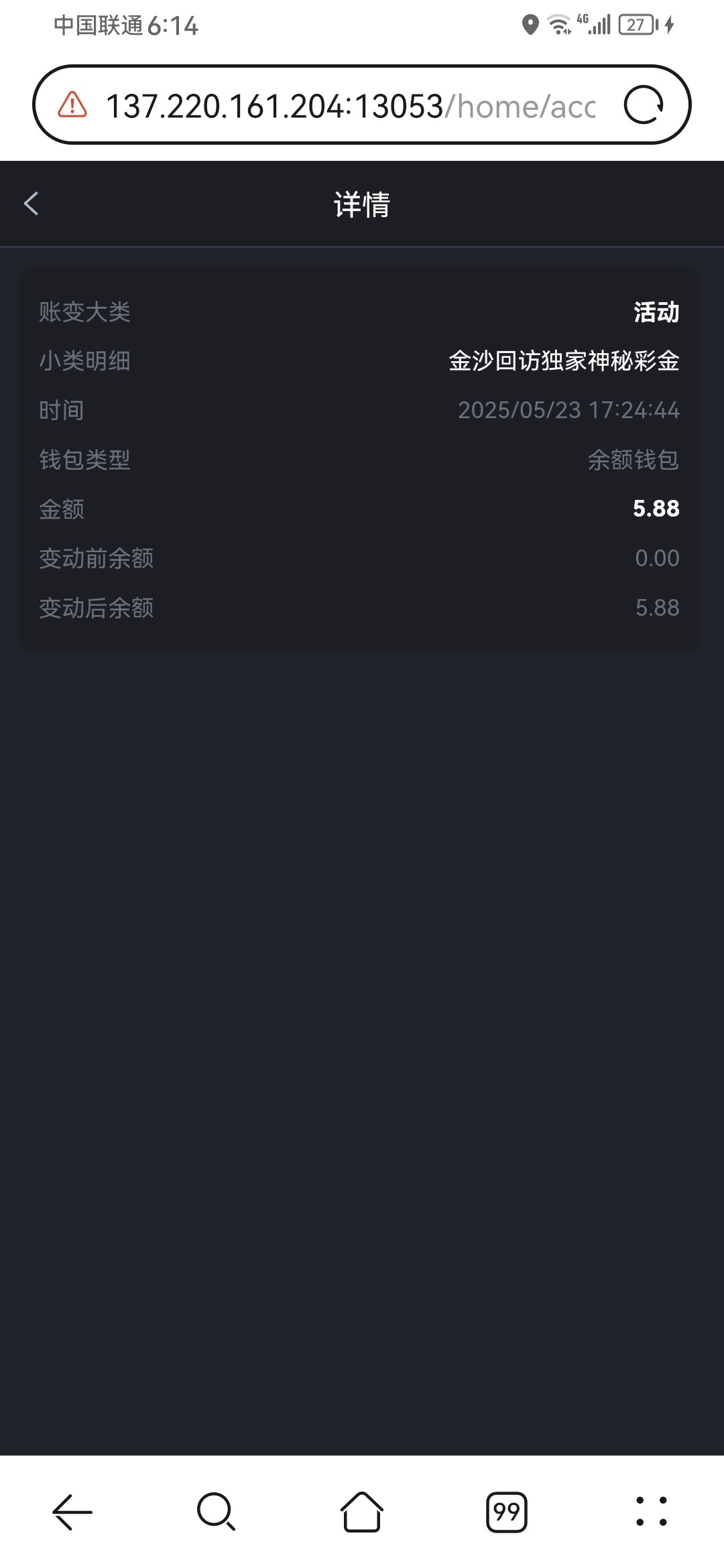Tap the 账变大类 row showing 活动
The image size is (724, 1568).
(x=362, y=312)
